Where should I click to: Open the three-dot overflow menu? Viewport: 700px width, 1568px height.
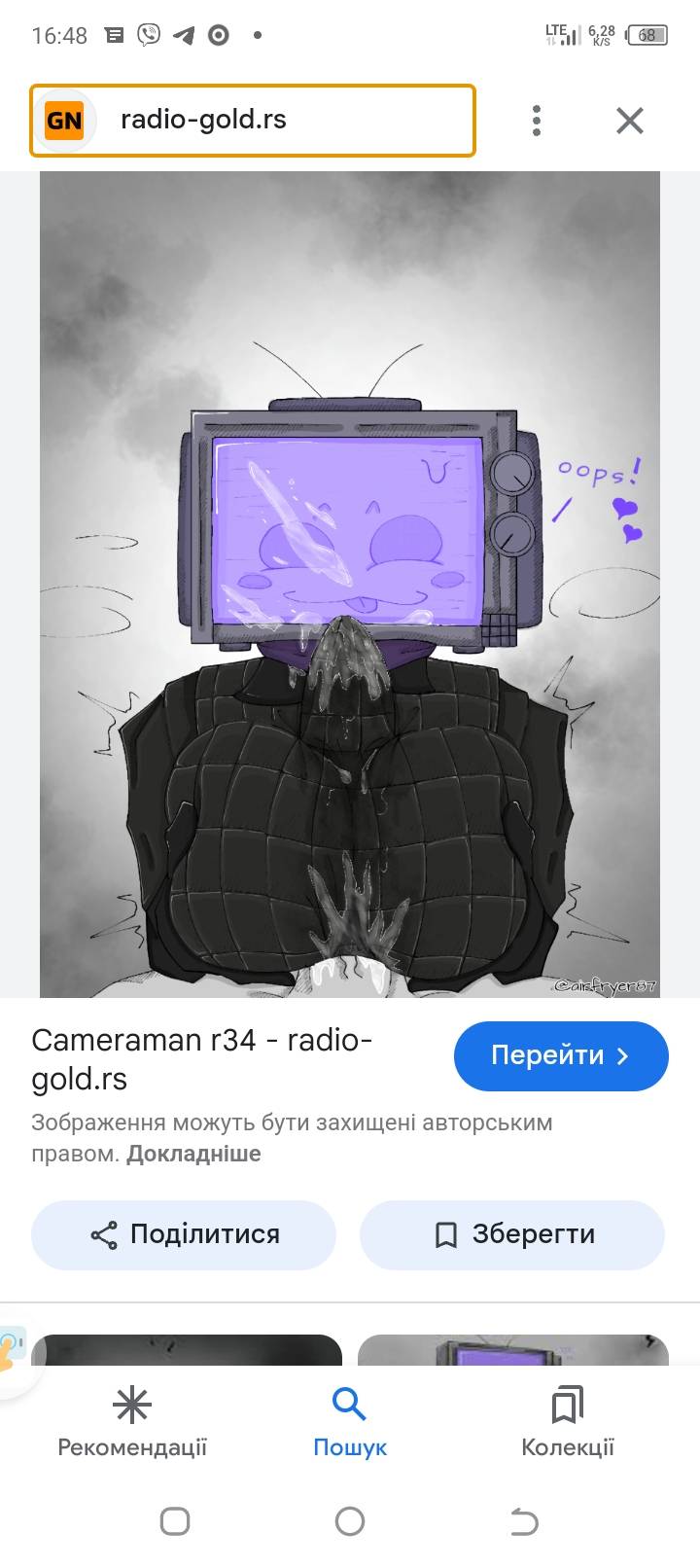point(537,121)
